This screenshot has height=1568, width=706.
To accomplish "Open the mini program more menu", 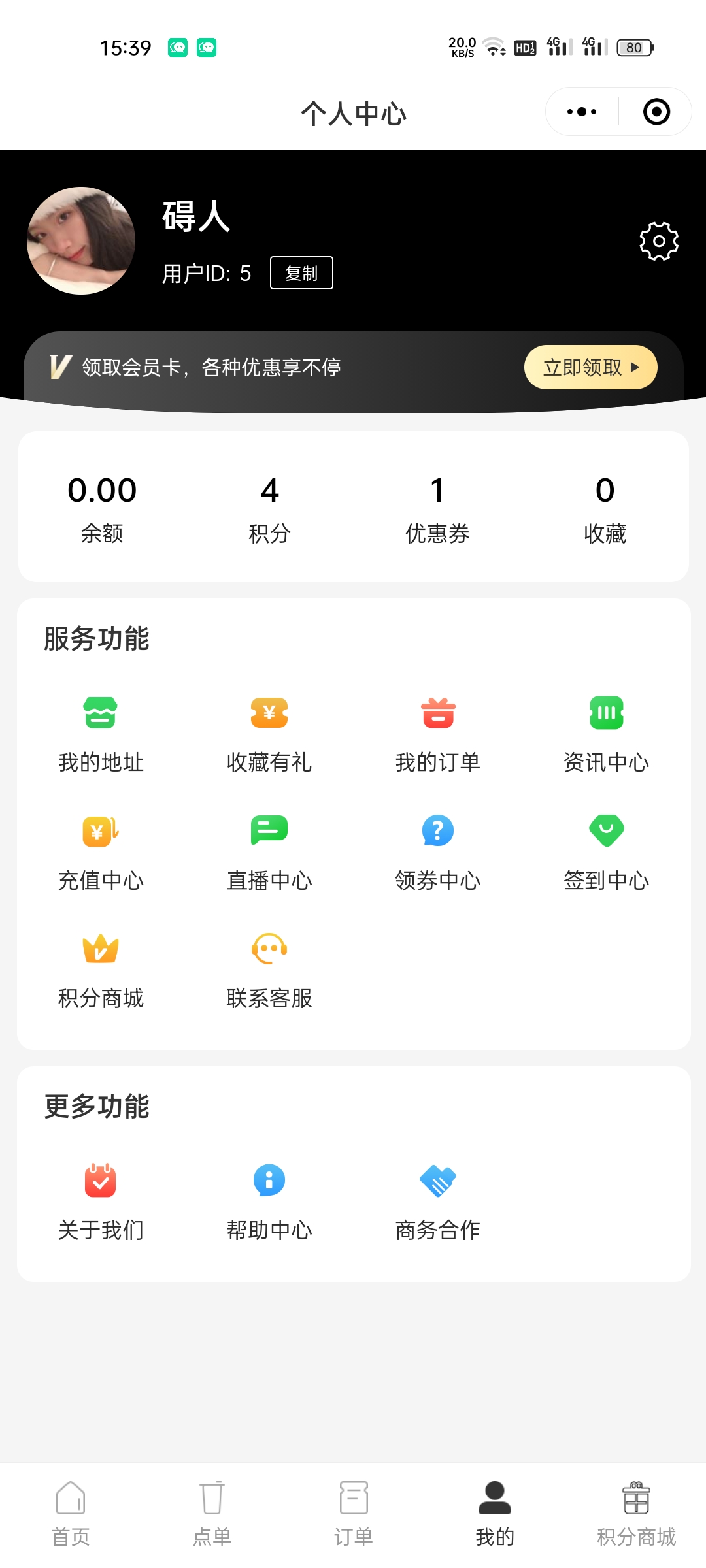I will 582,112.
